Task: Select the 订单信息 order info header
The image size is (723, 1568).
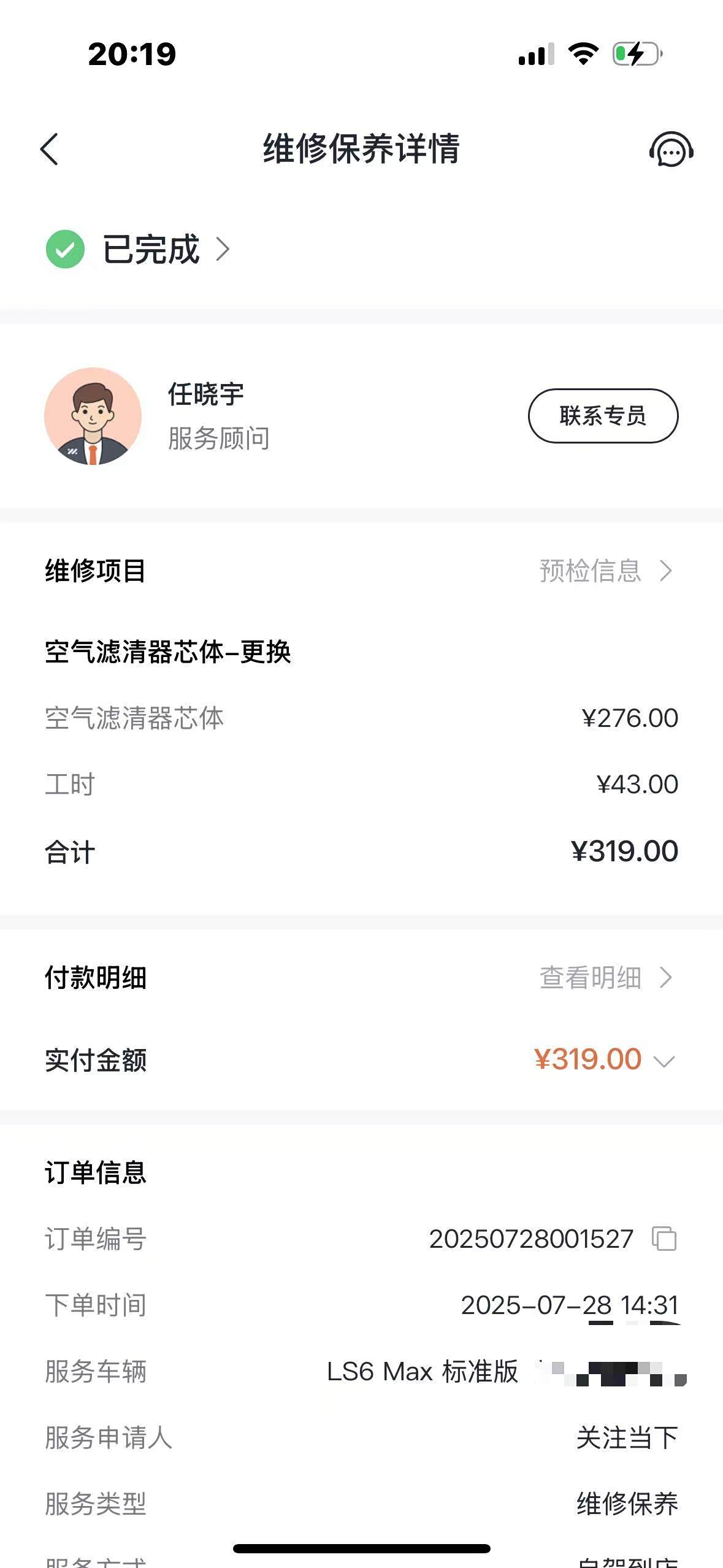Action: (x=96, y=1173)
